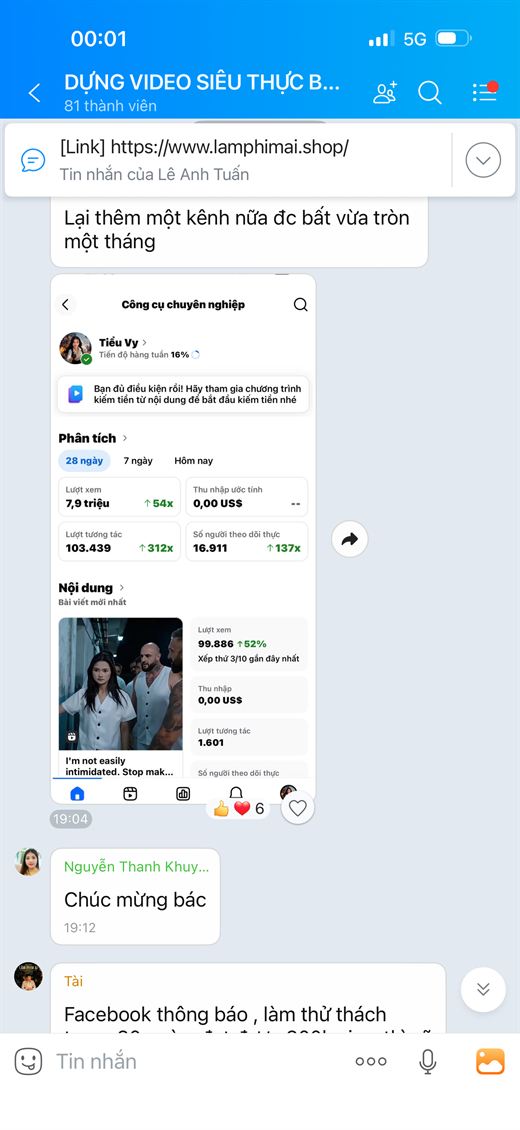Go back from the group chat
This screenshot has height=1130, width=520.
[x=34, y=93]
